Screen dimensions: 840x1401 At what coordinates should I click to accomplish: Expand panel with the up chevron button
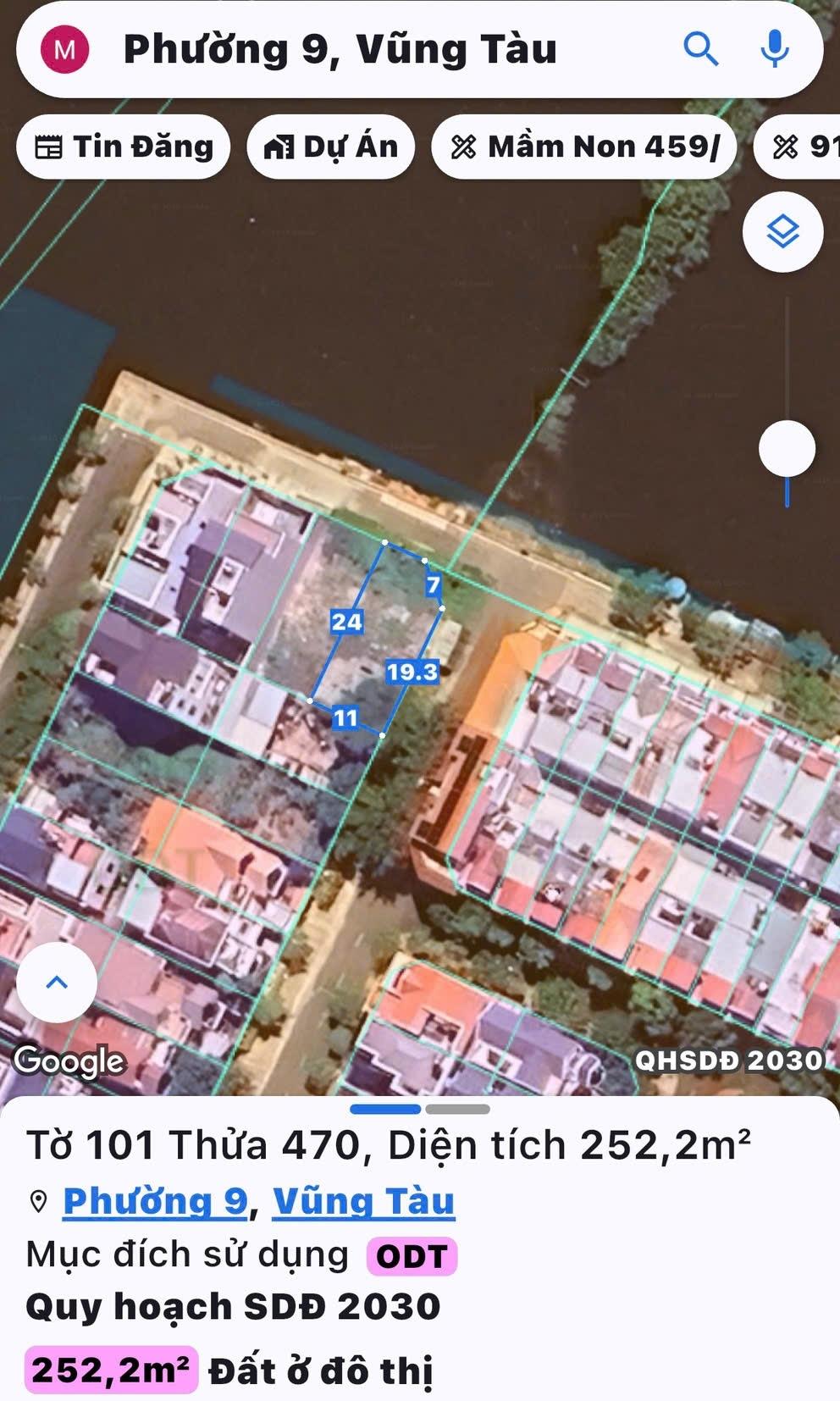(x=57, y=983)
